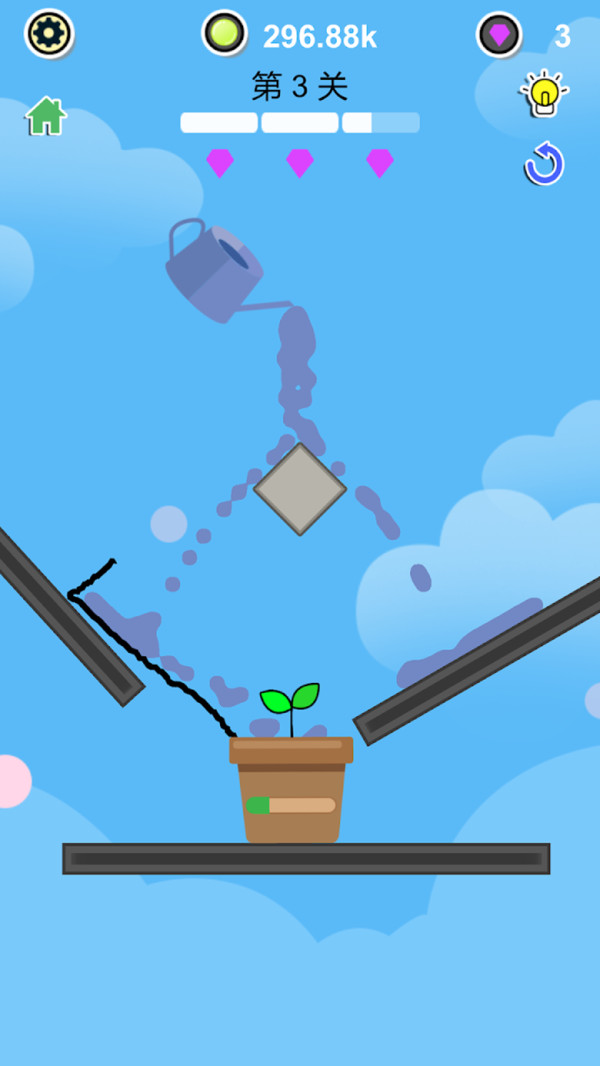Tap the lightbulb hint button
This screenshot has height=1066, width=600.
[543, 94]
